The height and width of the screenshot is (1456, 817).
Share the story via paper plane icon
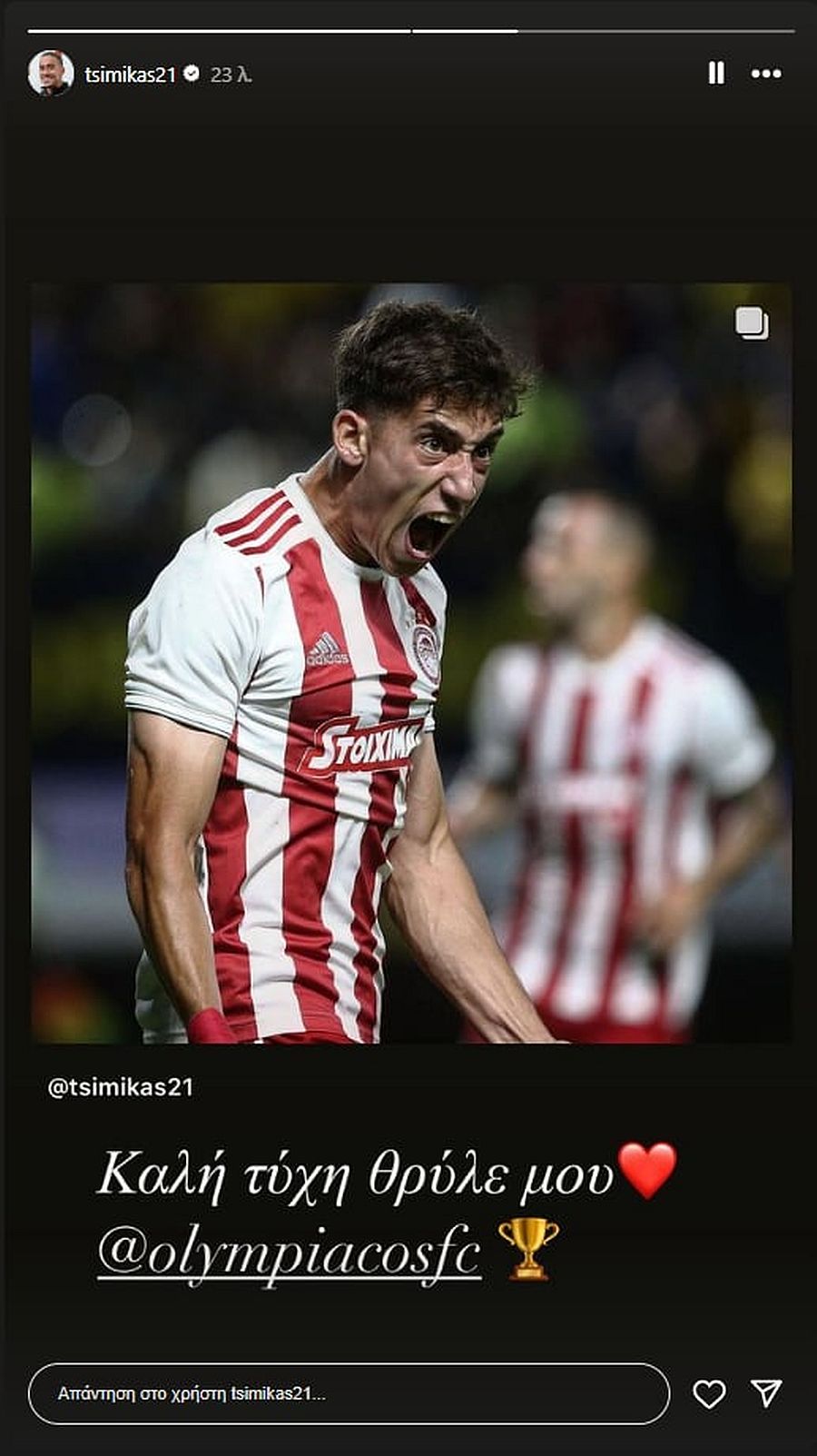[766, 1393]
